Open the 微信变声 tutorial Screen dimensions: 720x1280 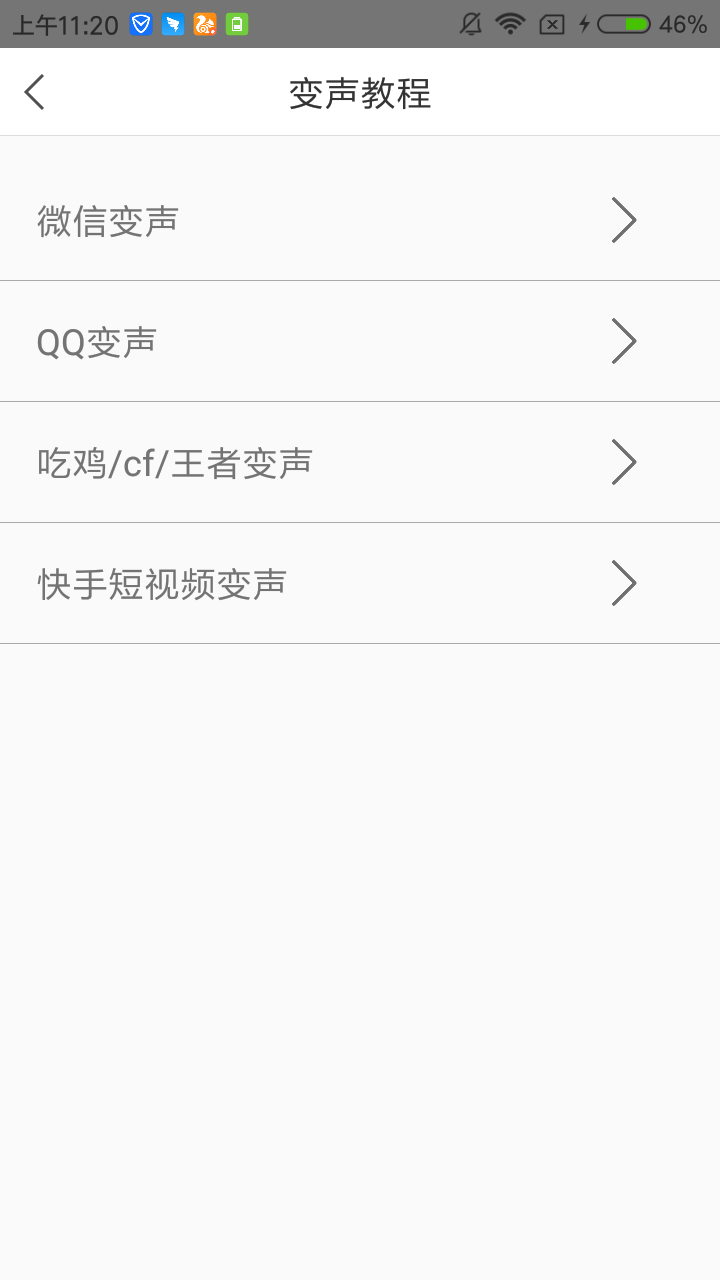click(x=360, y=220)
